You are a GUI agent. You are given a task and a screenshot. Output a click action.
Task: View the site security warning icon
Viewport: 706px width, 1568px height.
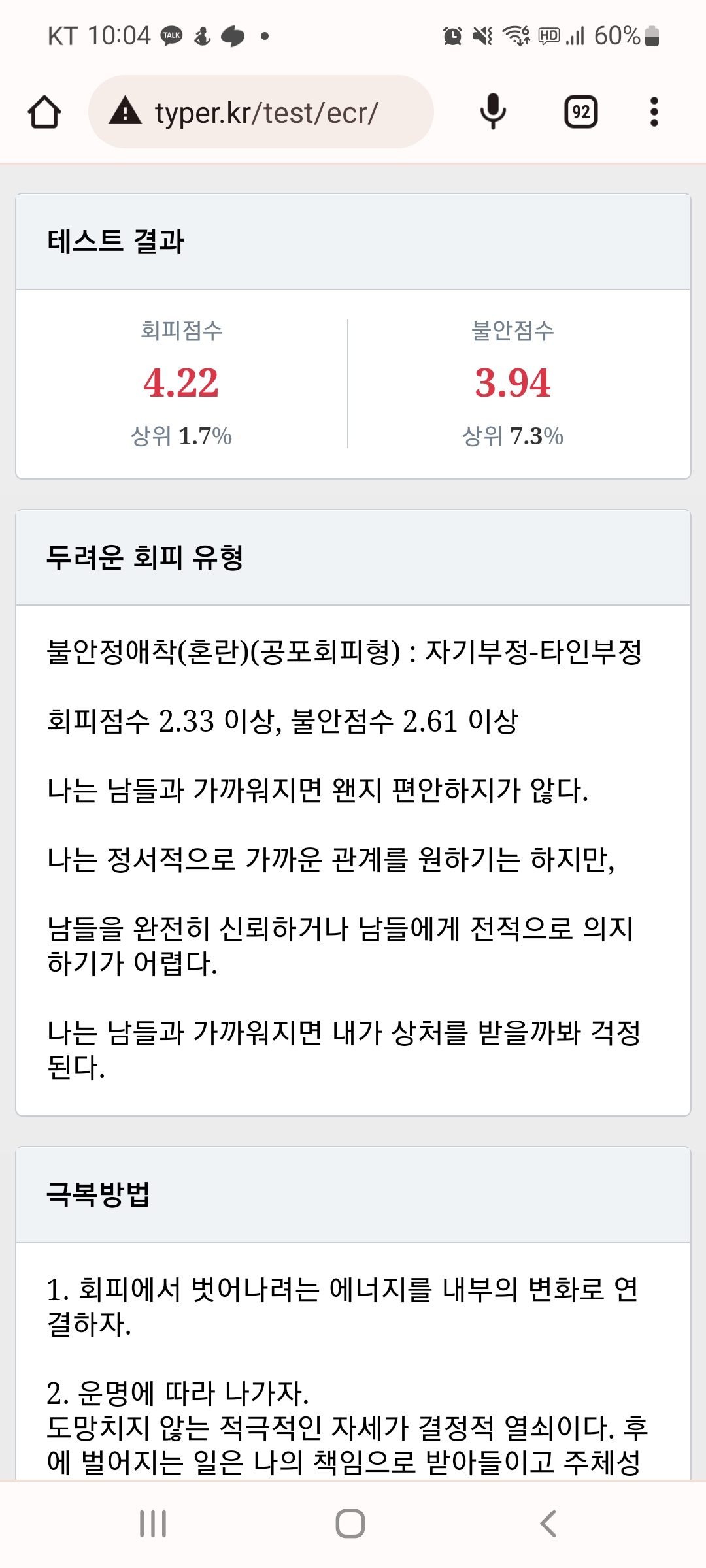(126, 110)
